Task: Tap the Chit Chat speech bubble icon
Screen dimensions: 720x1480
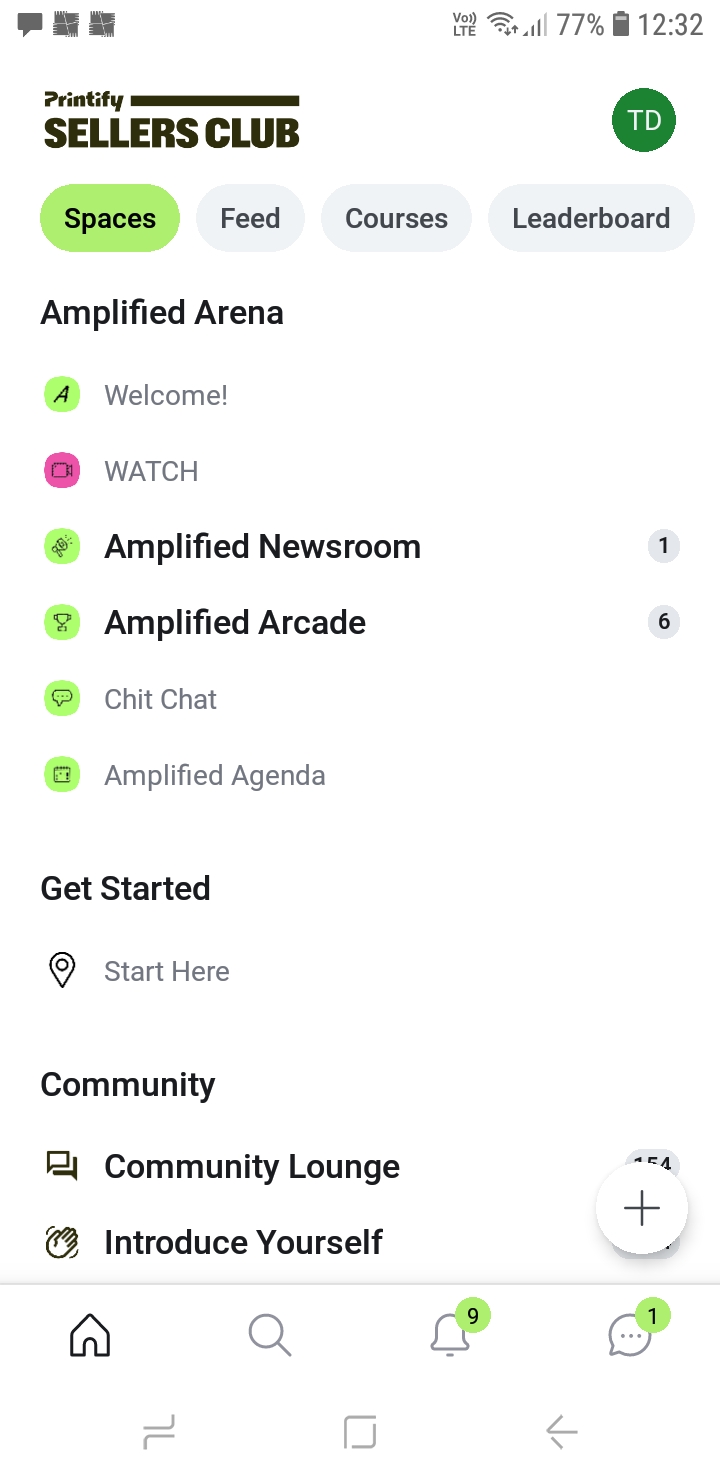Action: (x=62, y=698)
